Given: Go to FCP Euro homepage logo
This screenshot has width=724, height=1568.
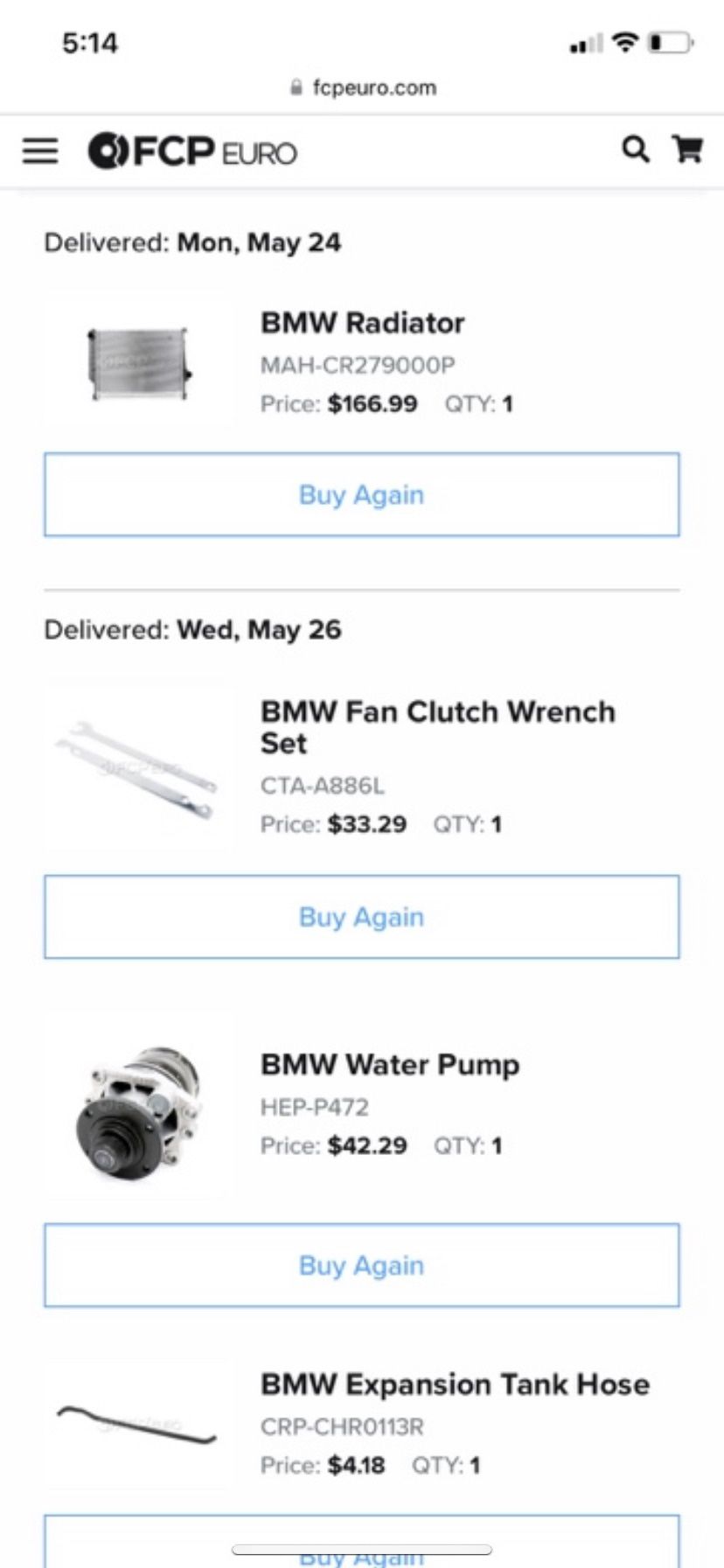Looking at the screenshot, I should pos(192,151).
